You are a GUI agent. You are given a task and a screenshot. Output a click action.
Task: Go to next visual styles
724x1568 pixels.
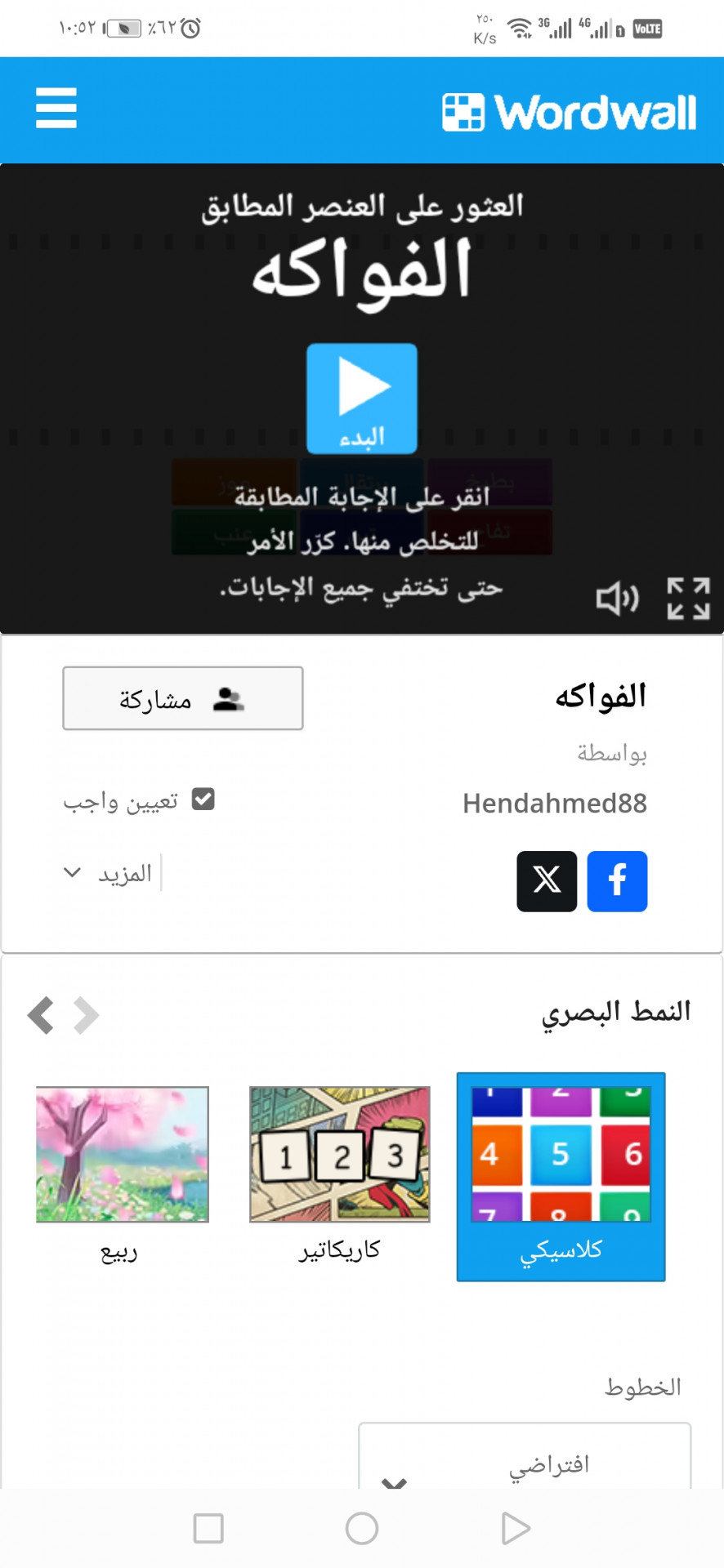(86, 1016)
